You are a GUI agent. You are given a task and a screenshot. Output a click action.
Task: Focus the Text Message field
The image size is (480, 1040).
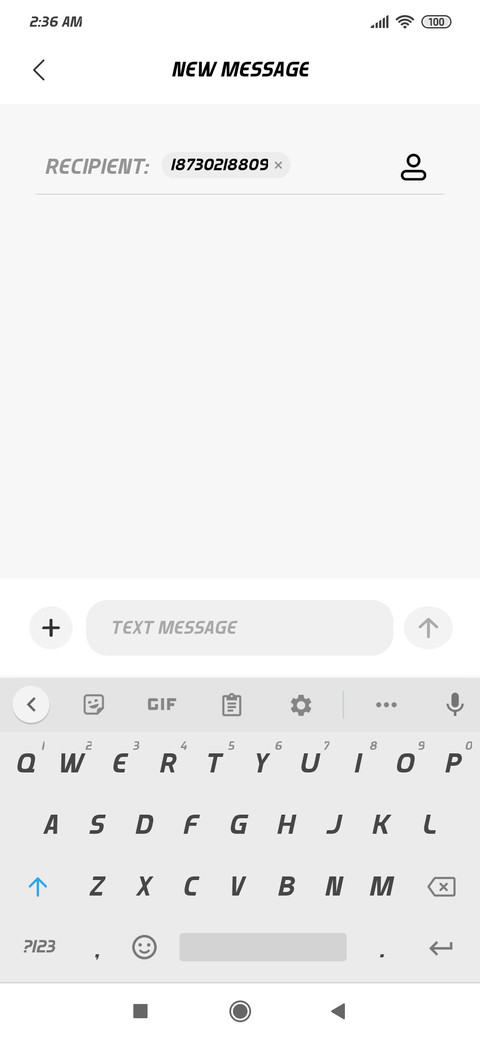coord(239,627)
